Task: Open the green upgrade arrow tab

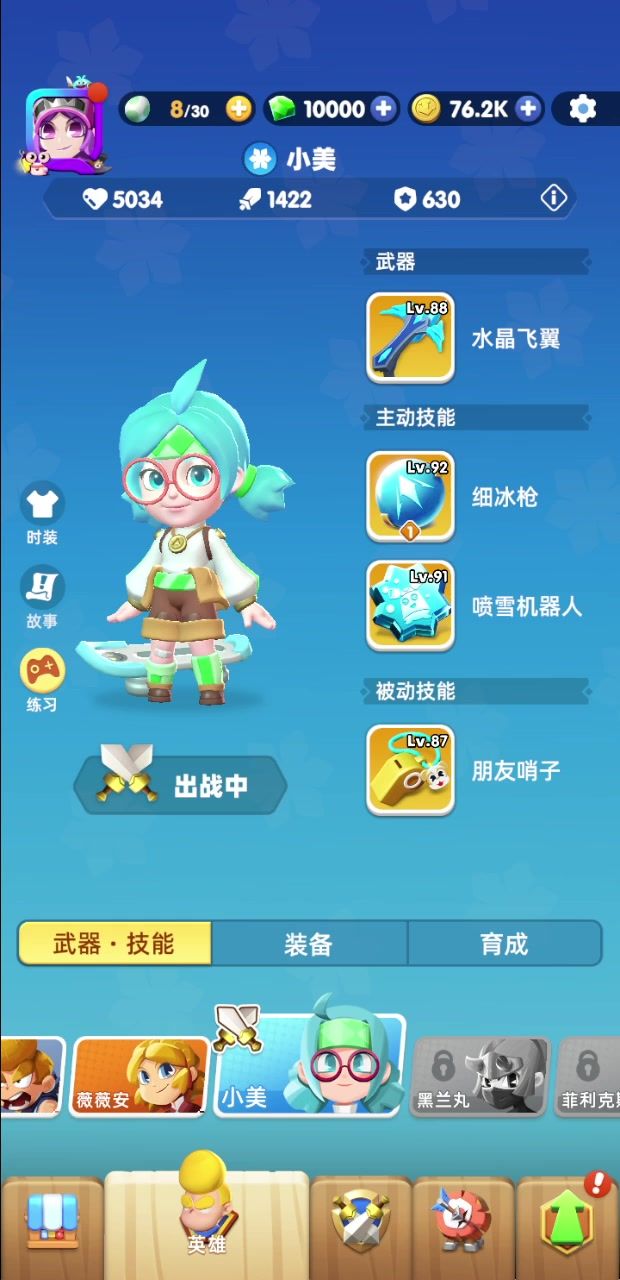Action: click(567, 1220)
